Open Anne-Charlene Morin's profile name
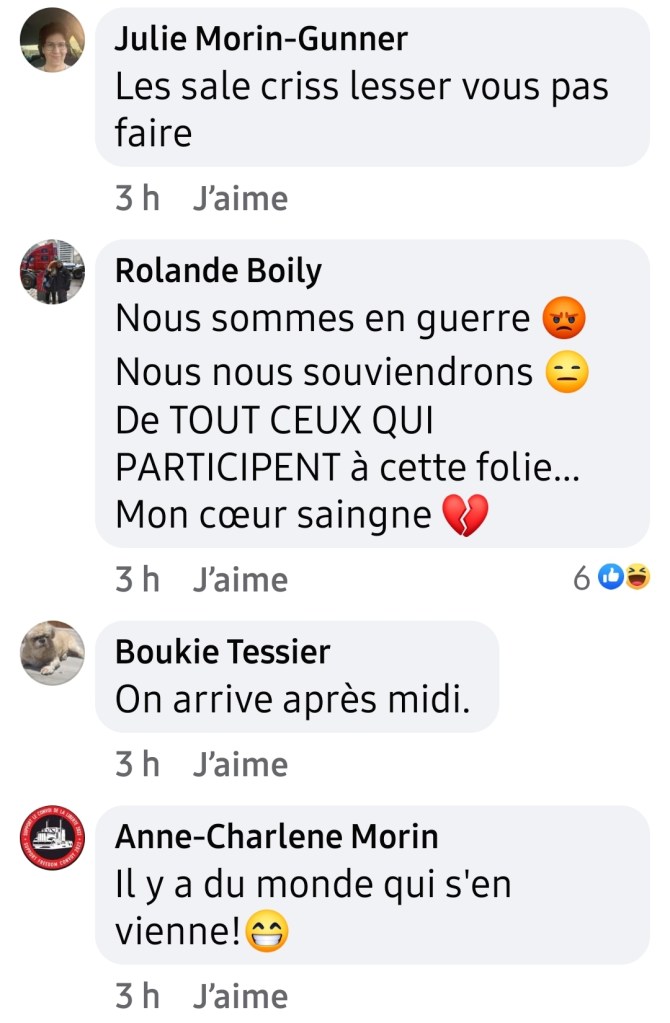 tap(276, 836)
